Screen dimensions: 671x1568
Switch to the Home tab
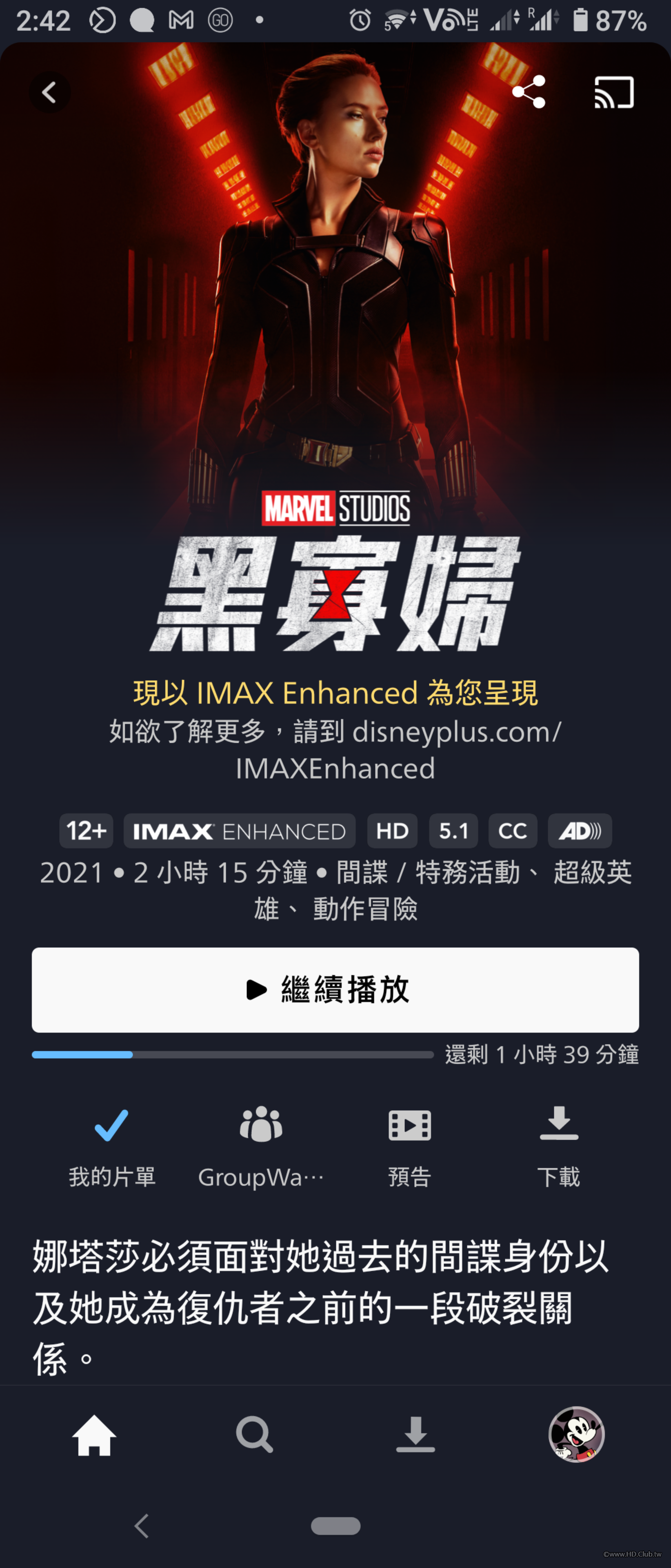coord(94,1435)
